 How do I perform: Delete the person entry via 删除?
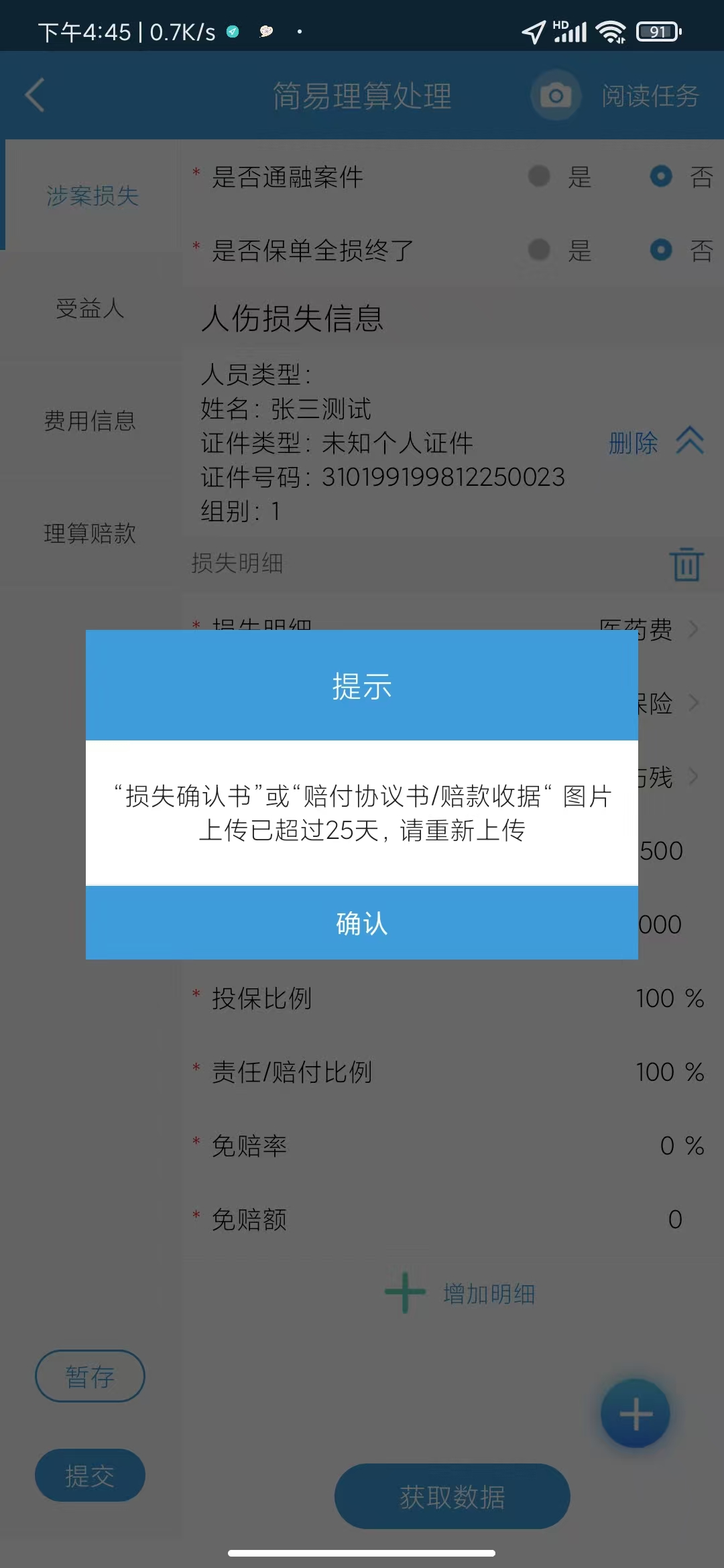[633, 443]
